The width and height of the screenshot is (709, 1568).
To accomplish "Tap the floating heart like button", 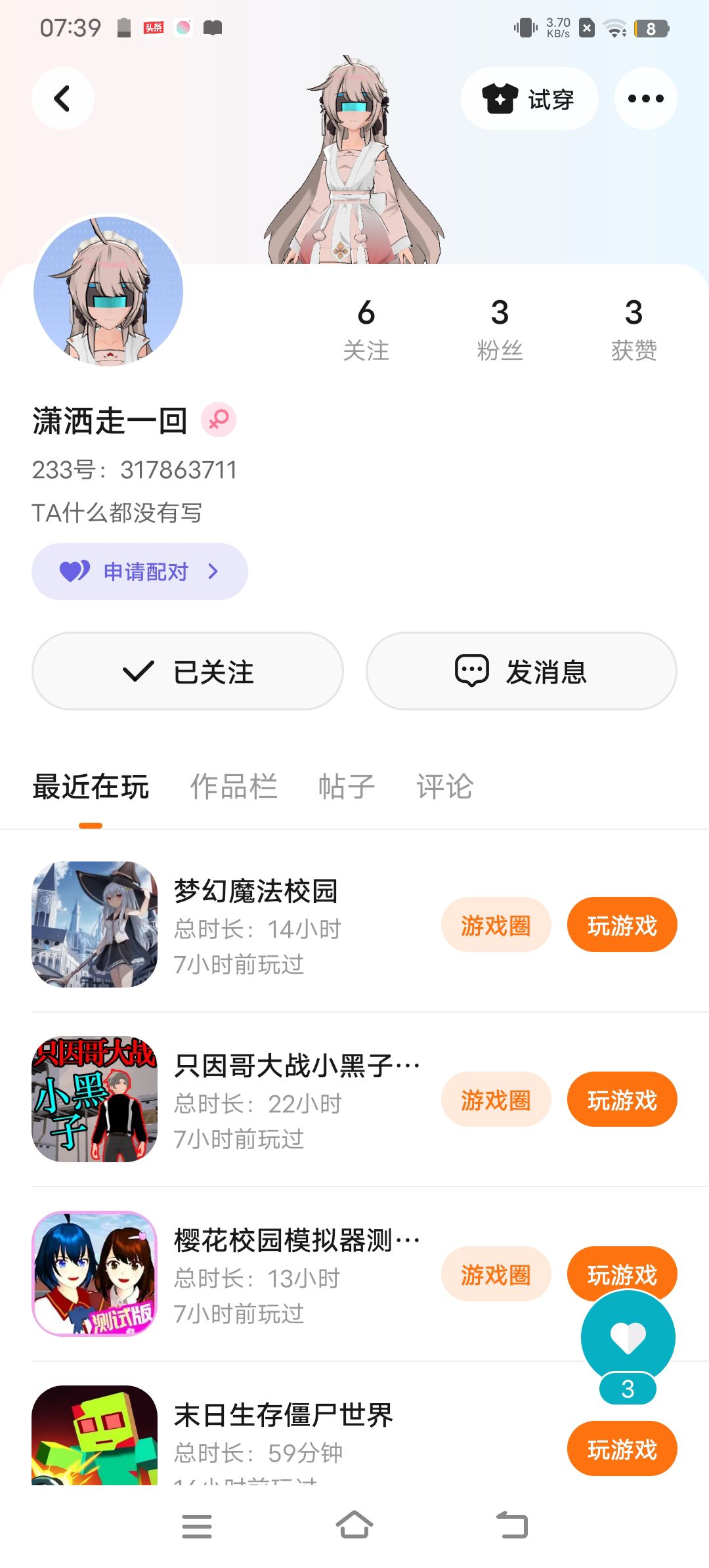I will 628,1337.
